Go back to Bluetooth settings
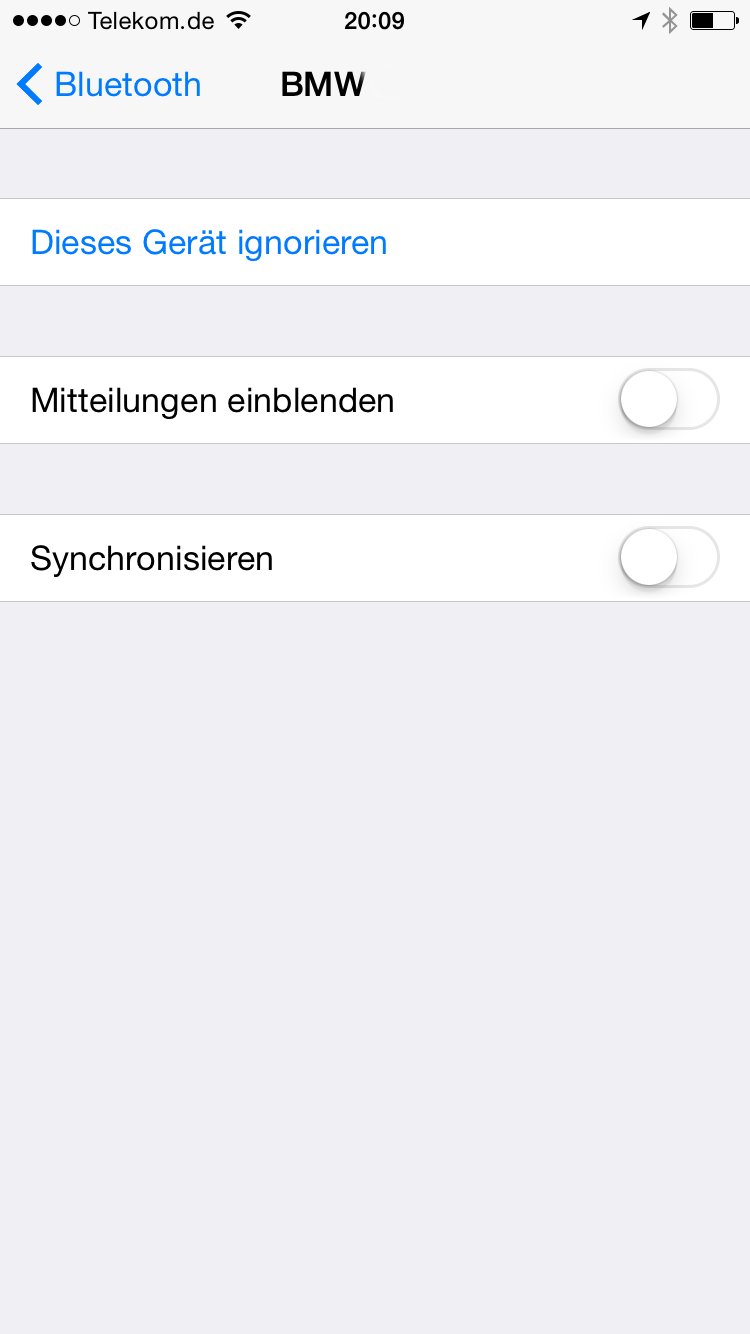This screenshot has height=1334, width=750. [109, 85]
